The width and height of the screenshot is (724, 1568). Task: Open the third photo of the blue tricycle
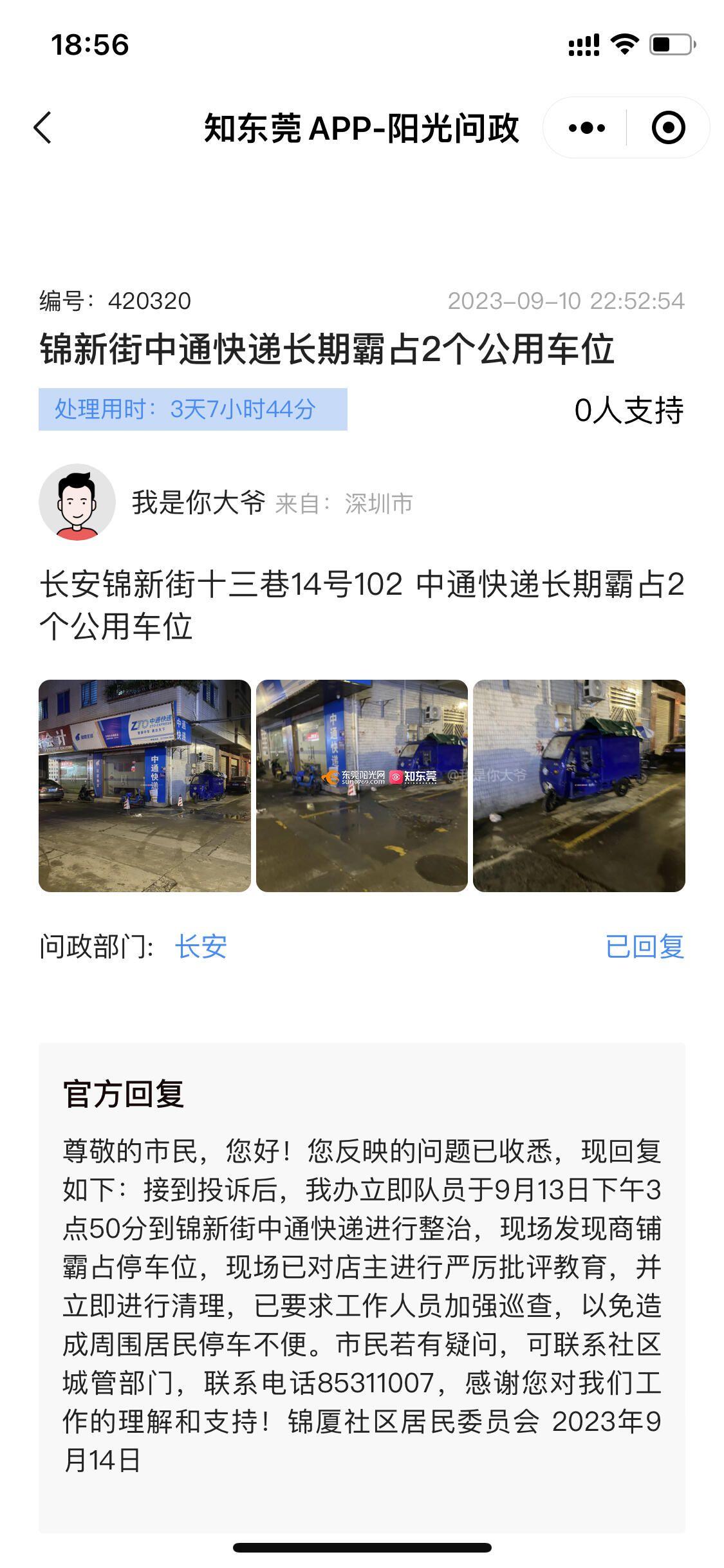(579, 785)
